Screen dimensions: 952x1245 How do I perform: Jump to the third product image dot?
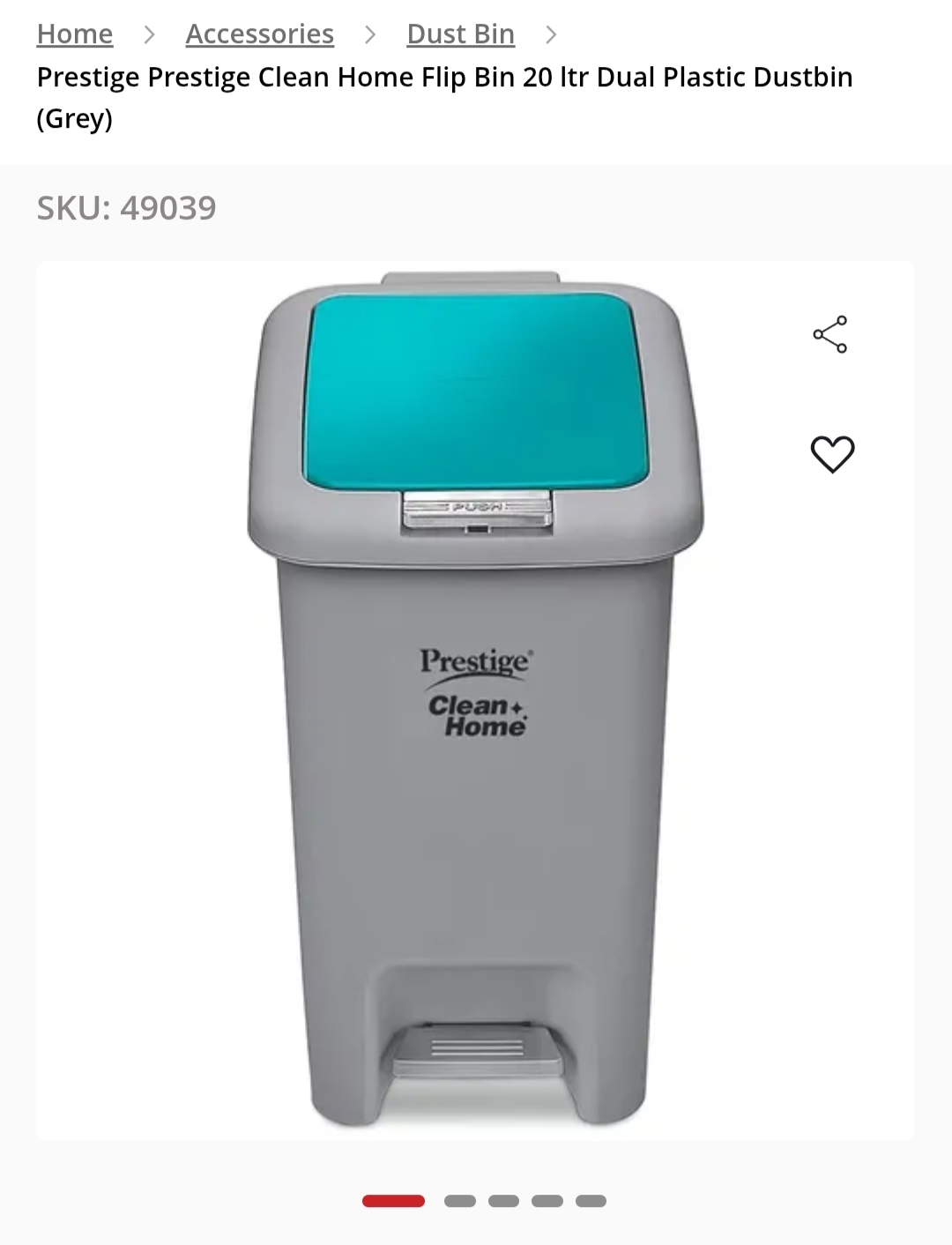point(503,1201)
